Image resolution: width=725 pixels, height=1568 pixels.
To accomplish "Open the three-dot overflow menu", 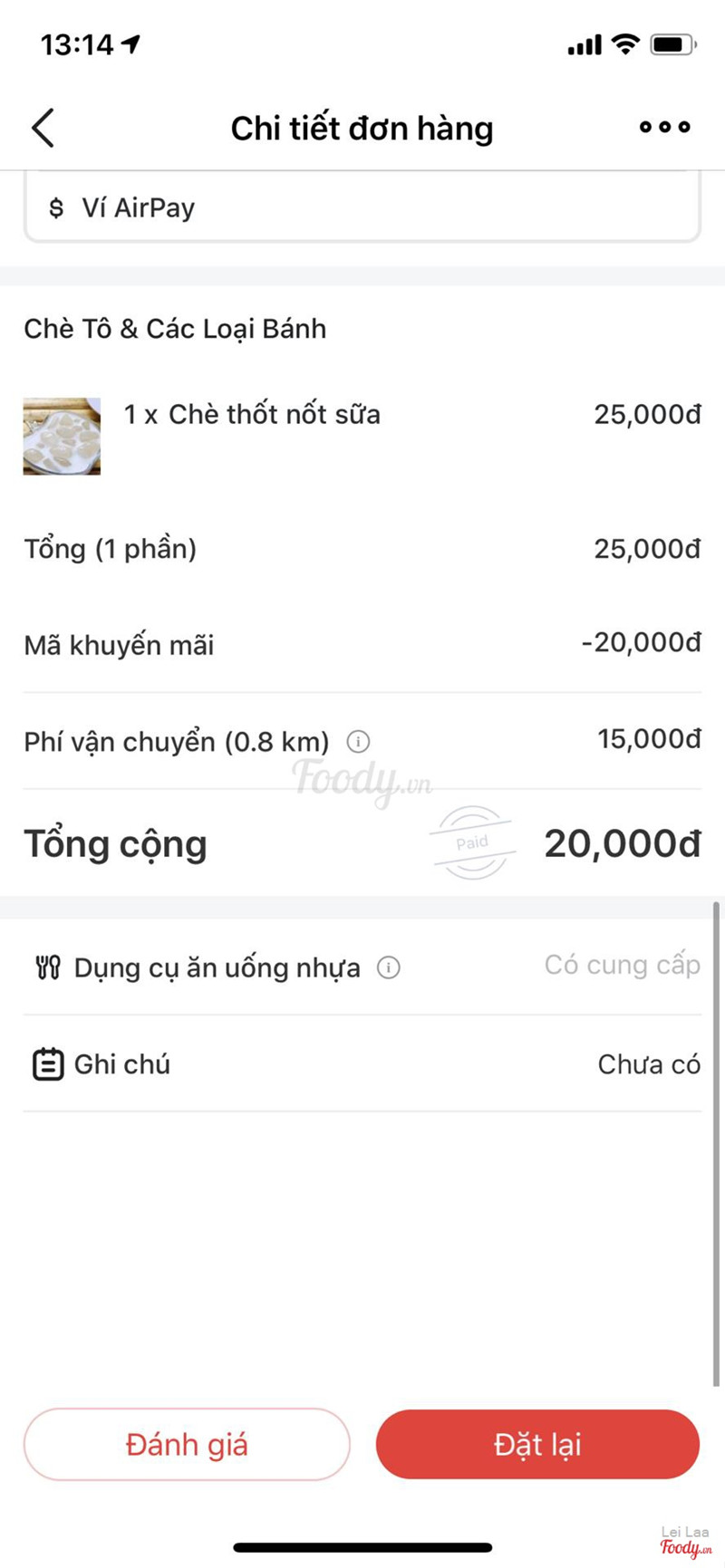I will tap(664, 128).
